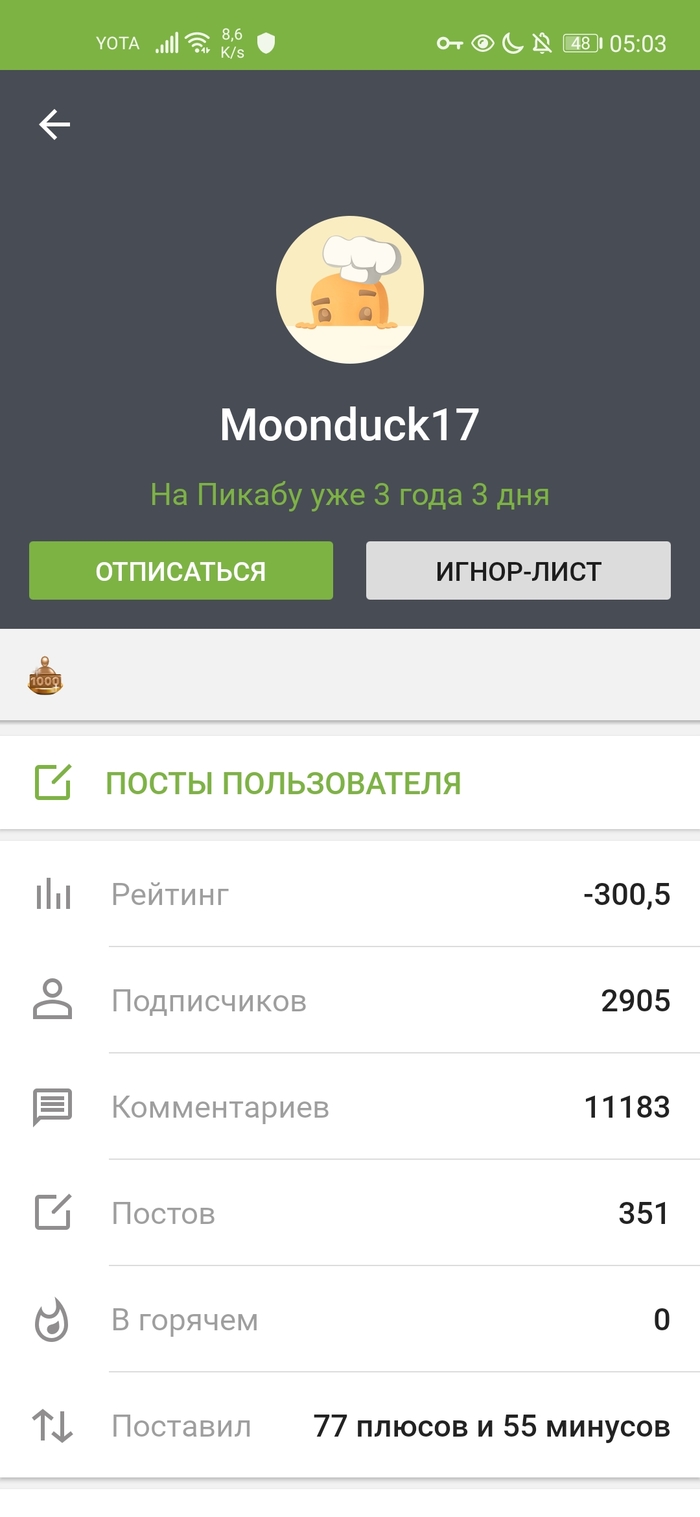Screen dimensions: 700x1517
Task: Add user via ИГНОР-ЛИСТ button
Action: point(518,571)
